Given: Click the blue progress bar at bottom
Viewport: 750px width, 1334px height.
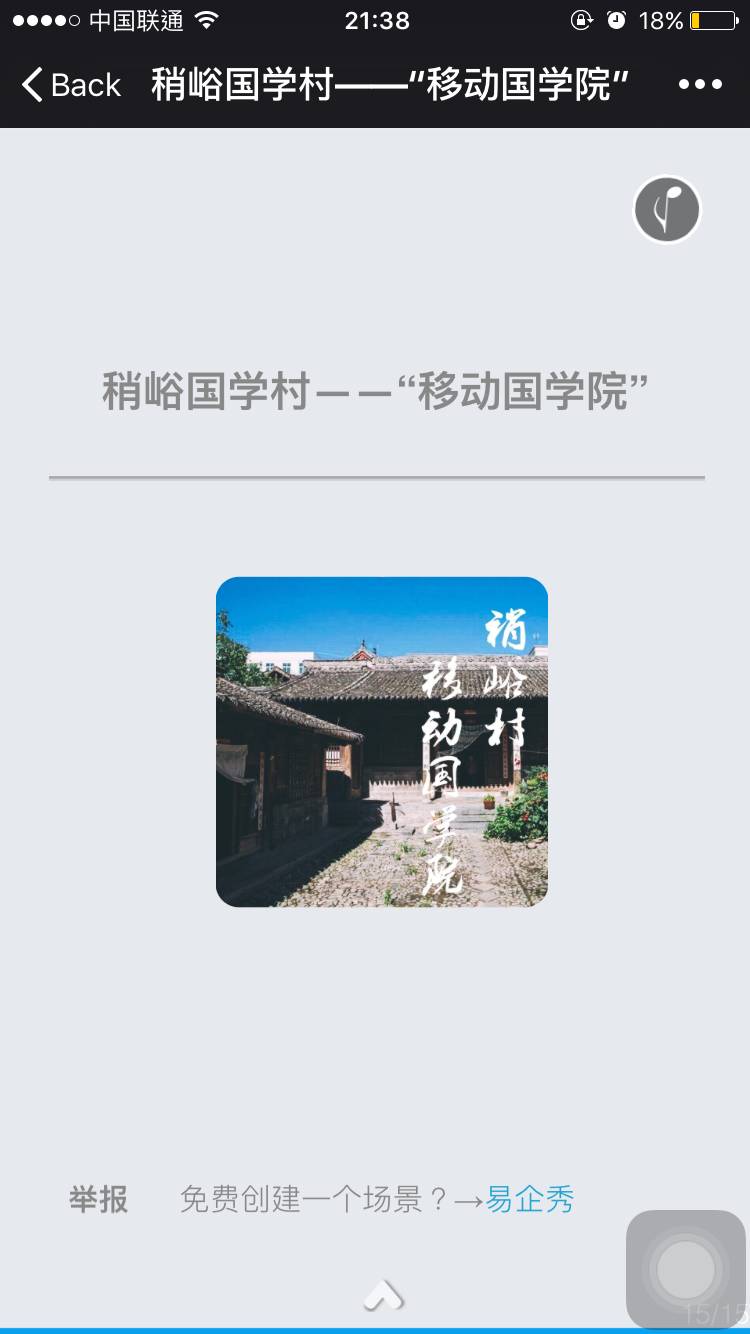Looking at the screenshot, I should point(375,1329).
